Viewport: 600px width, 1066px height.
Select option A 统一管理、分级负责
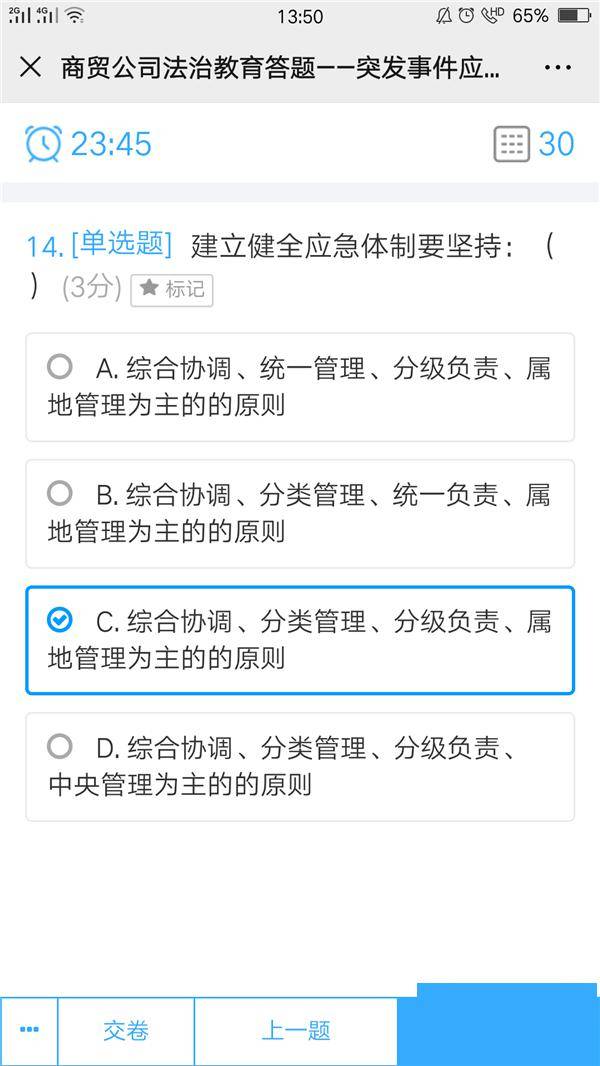click(300, 387)
